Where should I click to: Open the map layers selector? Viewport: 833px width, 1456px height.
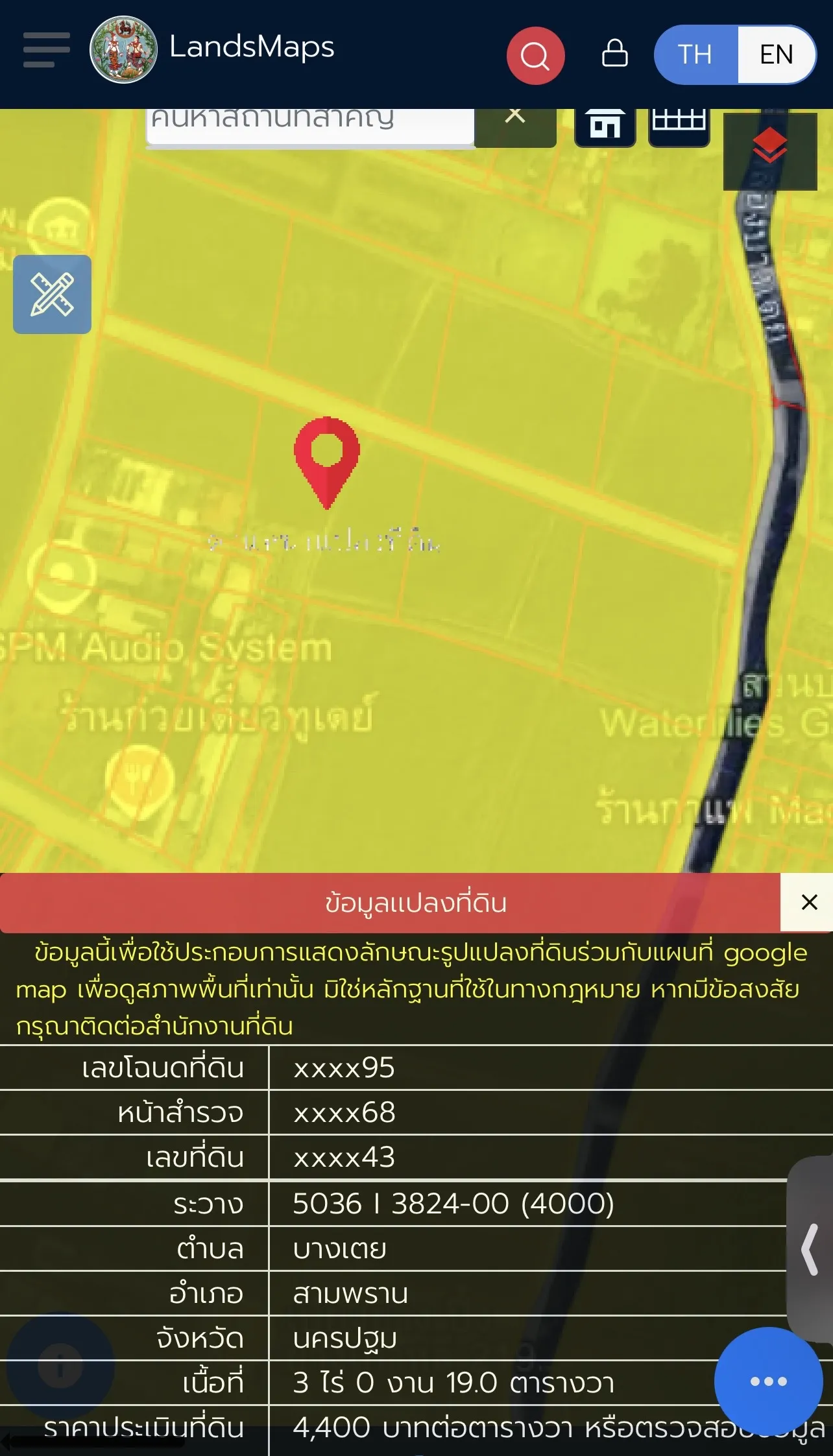[769, 148]
